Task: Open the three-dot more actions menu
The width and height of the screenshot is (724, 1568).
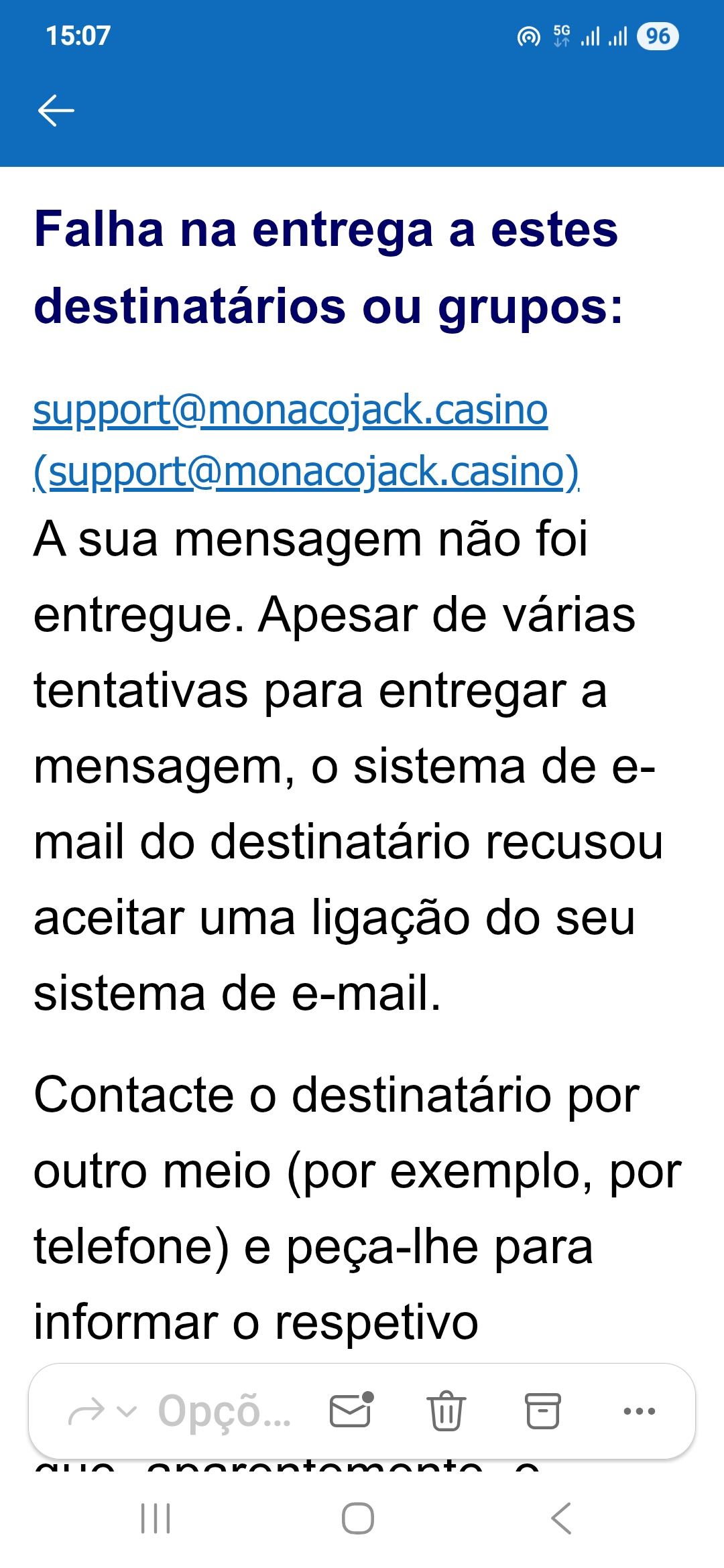Action: [639, 1411]
